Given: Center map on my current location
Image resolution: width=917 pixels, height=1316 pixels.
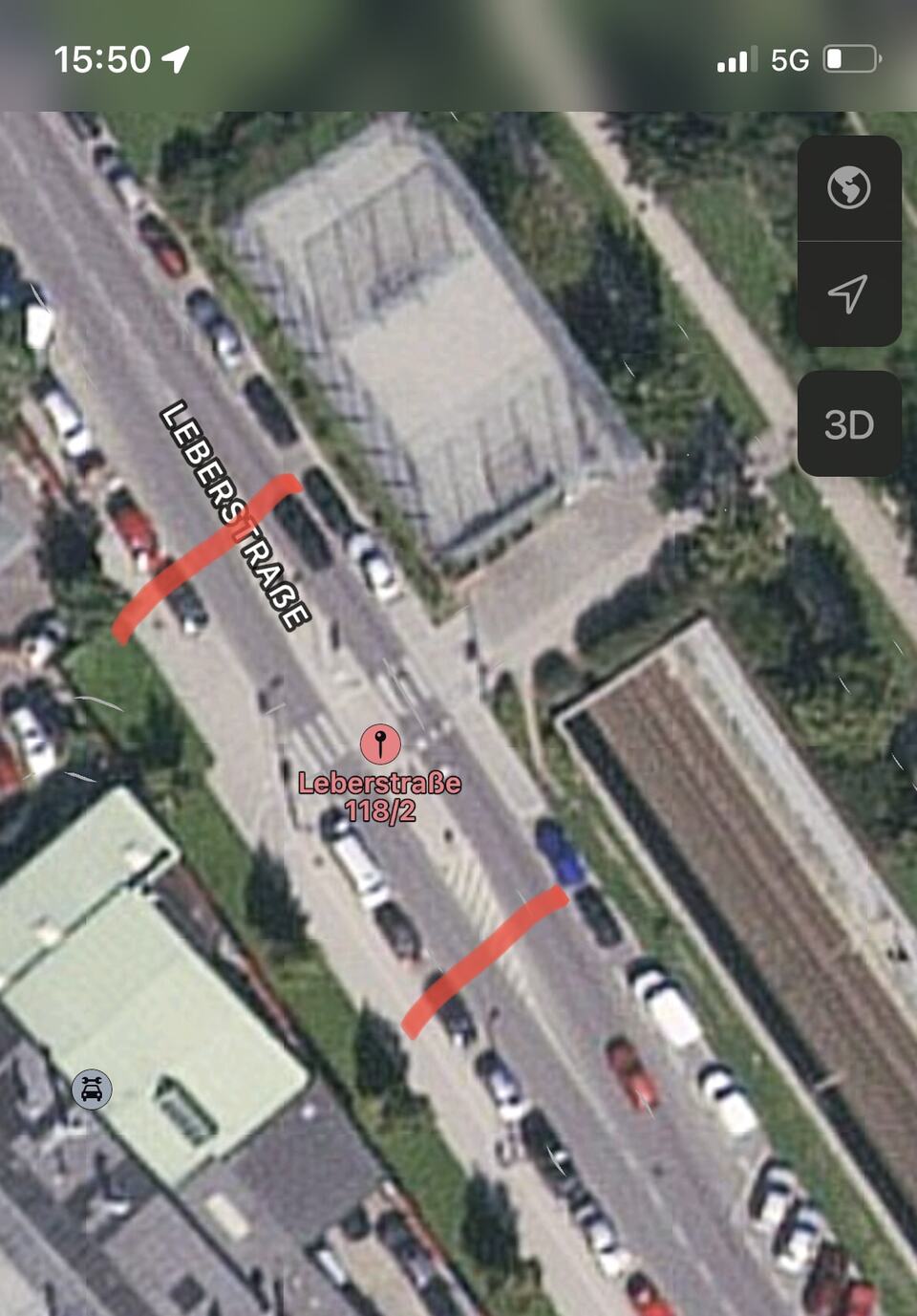Looking at the screenshot, I should point(848,293).
